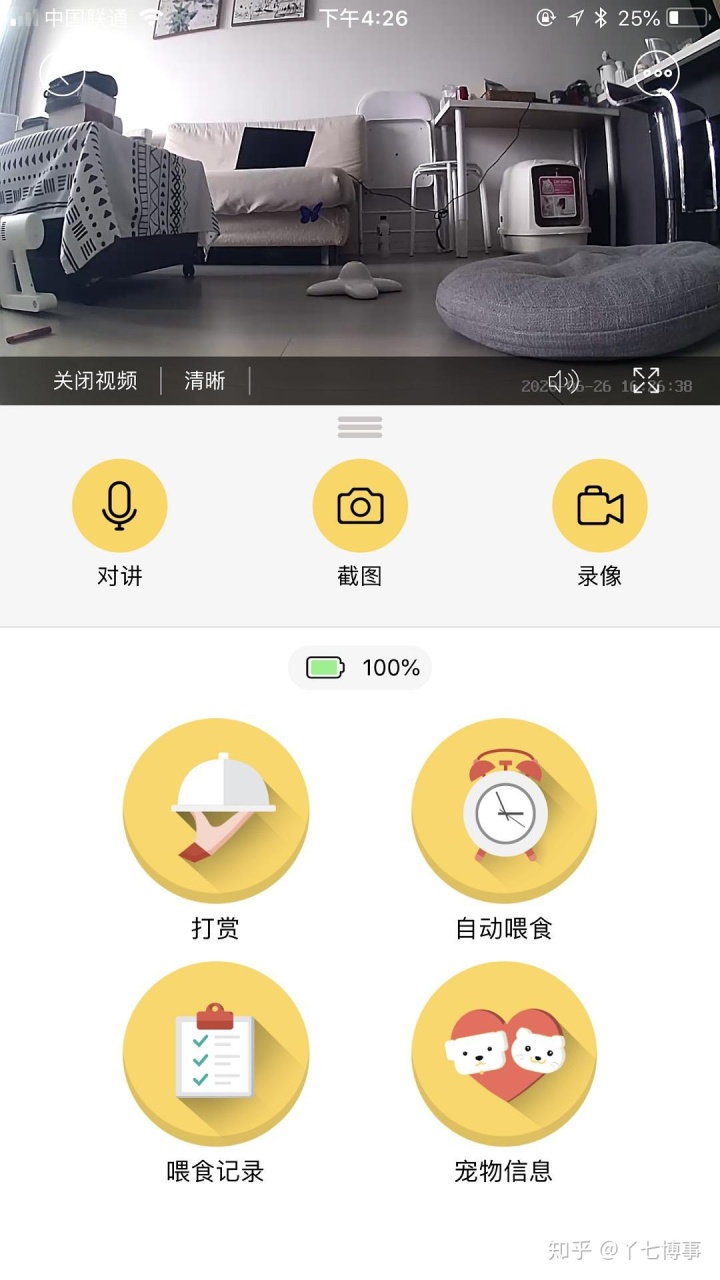Image resolution: width=720 pixels, height=1280 pixels.
Task: Mute the camera sound
Action: pyautogui.click(x=563, y=381)
